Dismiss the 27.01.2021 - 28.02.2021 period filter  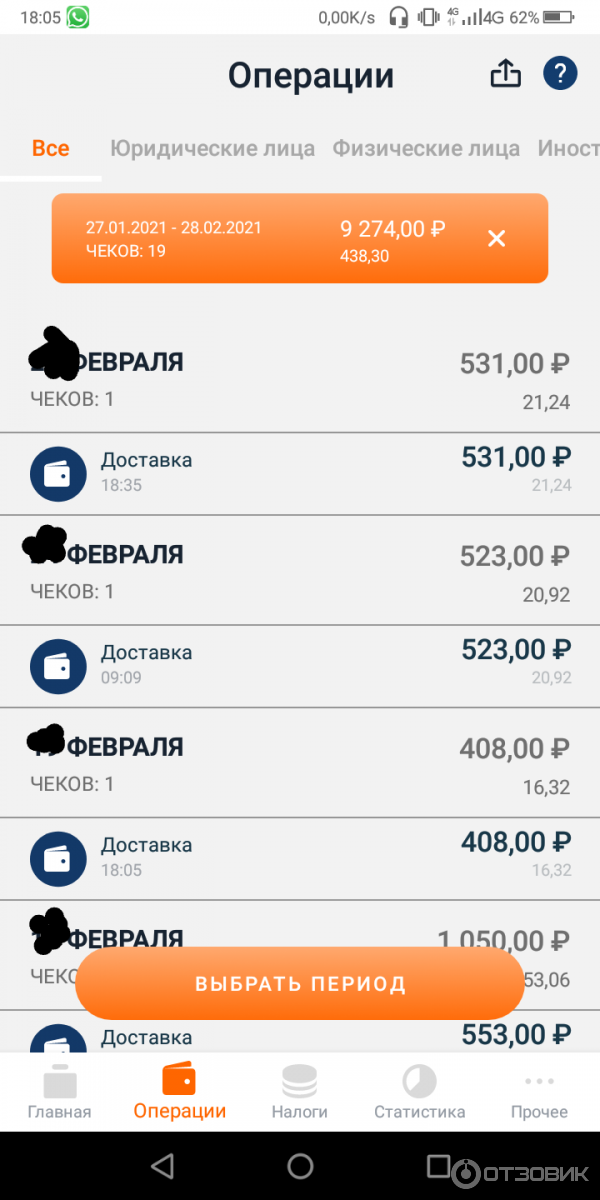tap(496, 238)
